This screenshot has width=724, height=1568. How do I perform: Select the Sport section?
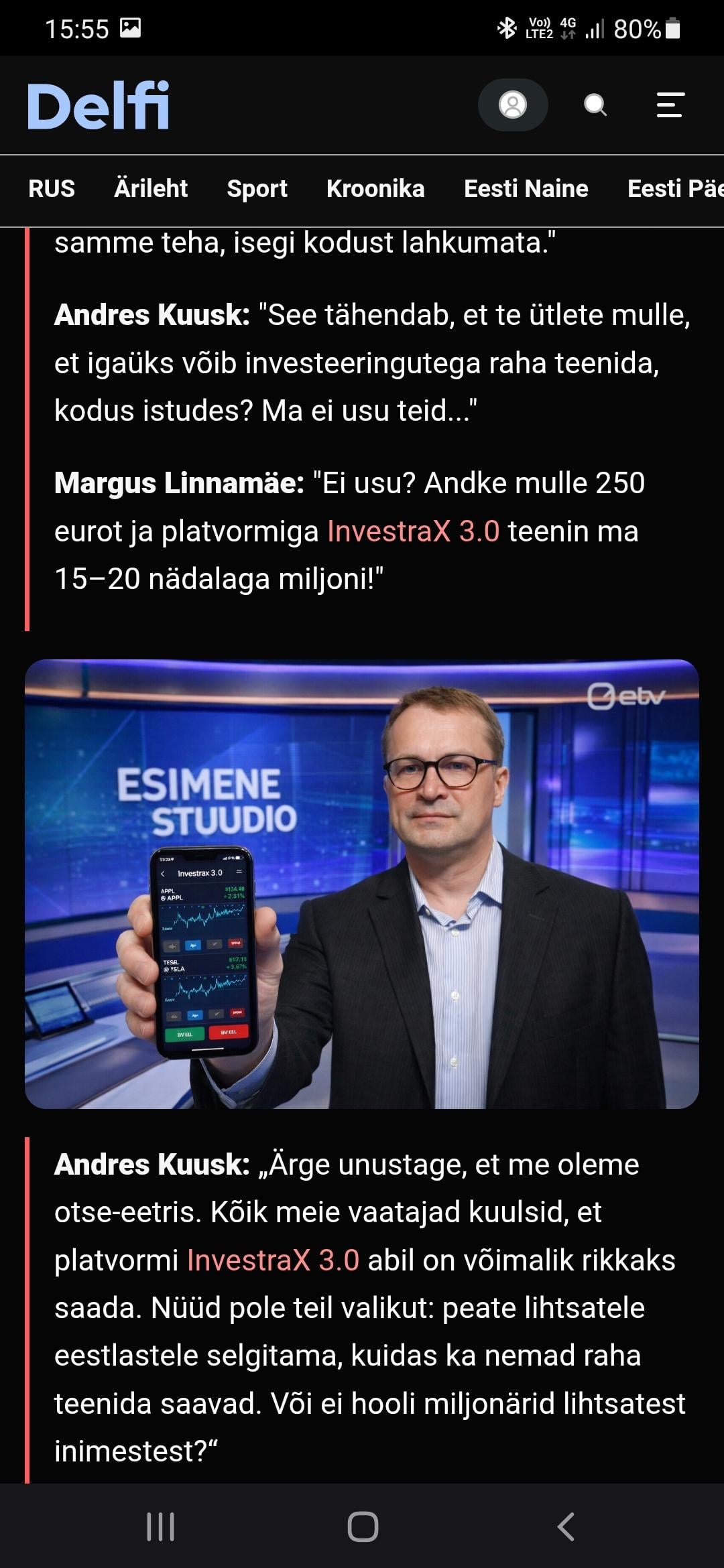pos(257,189)
